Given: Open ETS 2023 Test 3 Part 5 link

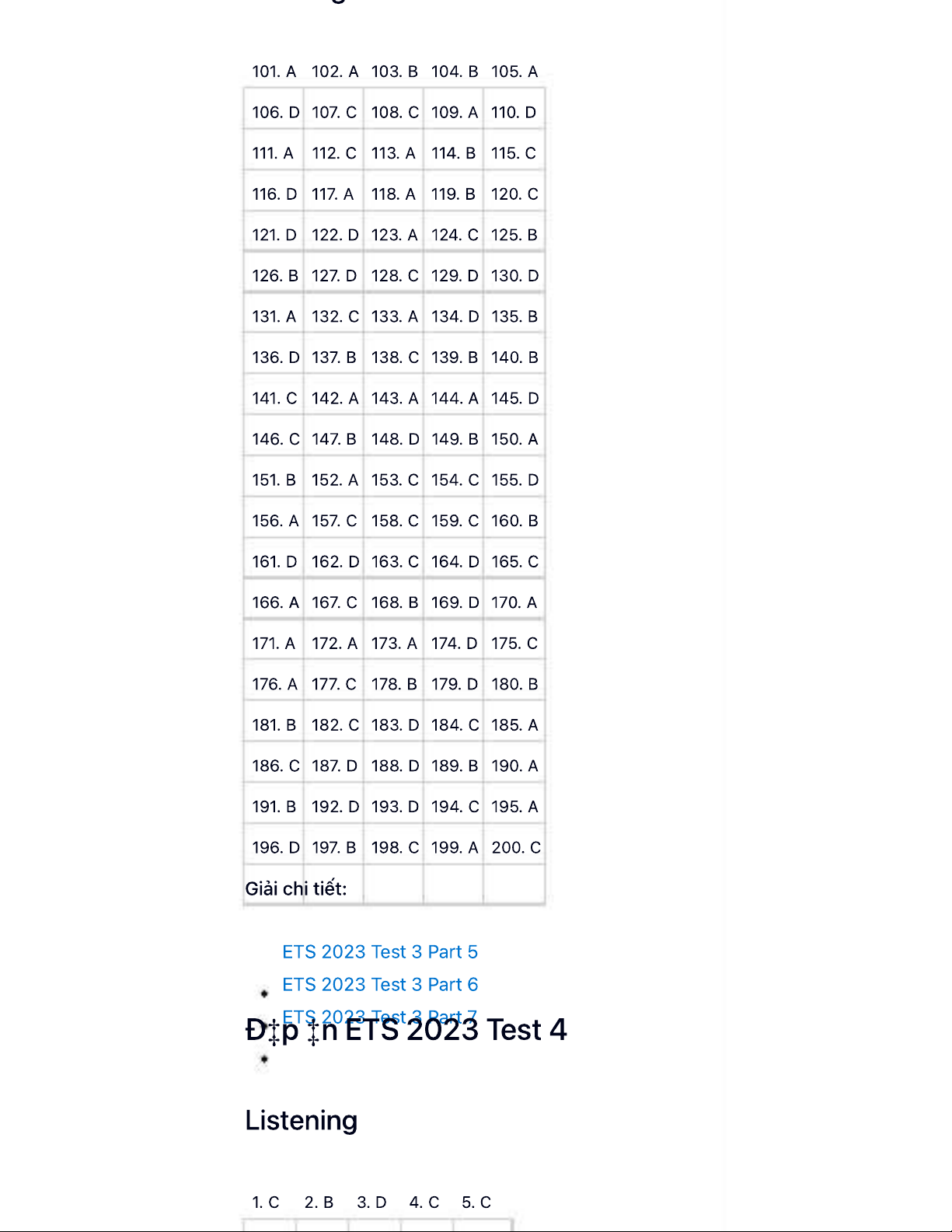Looking at the screenshot, I should click(380, 952).
